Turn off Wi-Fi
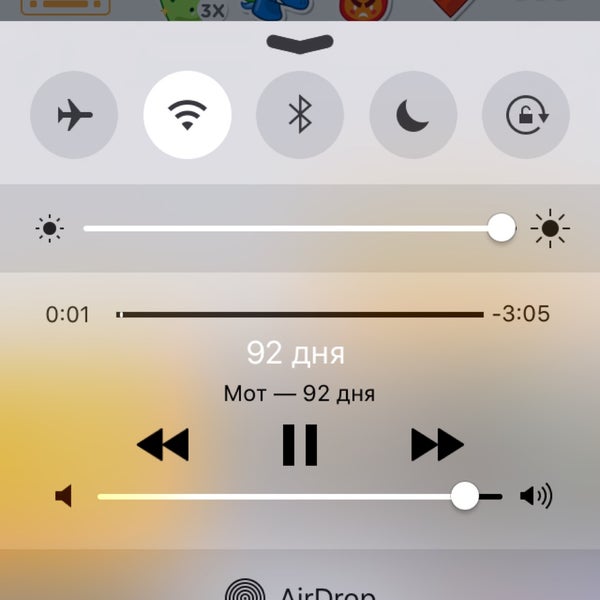The height and width of the screenshot is (600, 600). [x=187, y=117]
